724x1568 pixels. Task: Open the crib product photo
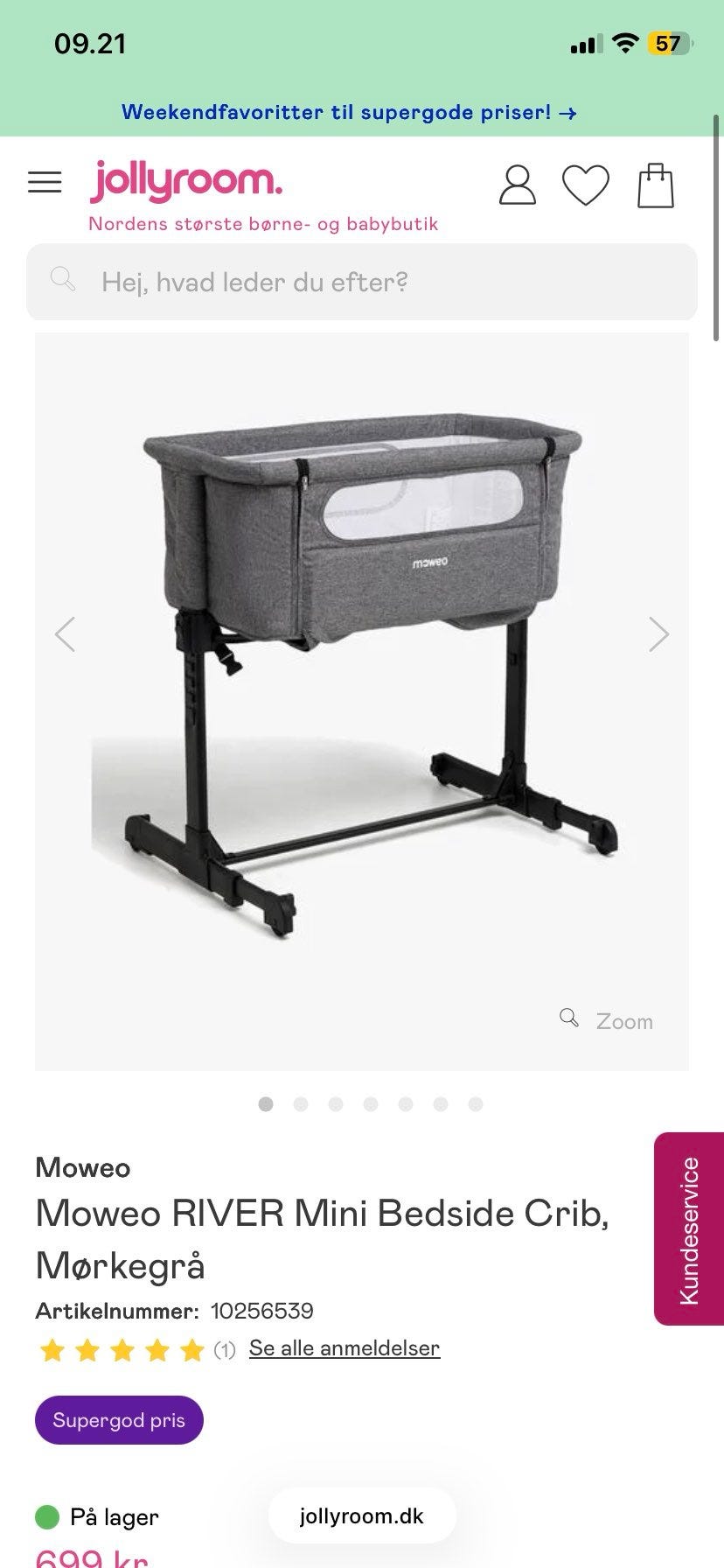(x=362, y=665)
